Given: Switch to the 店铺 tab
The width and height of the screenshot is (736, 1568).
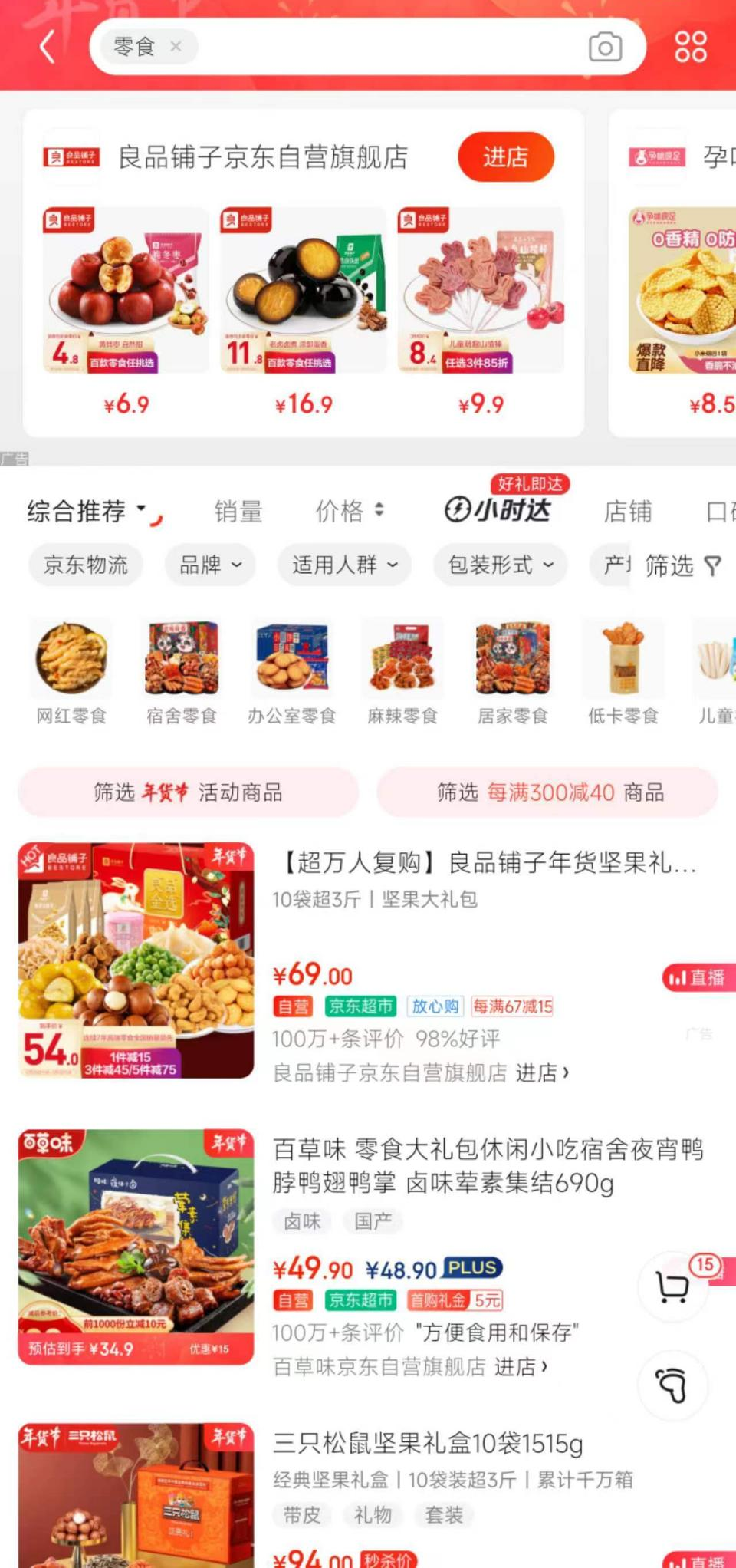Looking at the screenshot, I should (627, 511).
